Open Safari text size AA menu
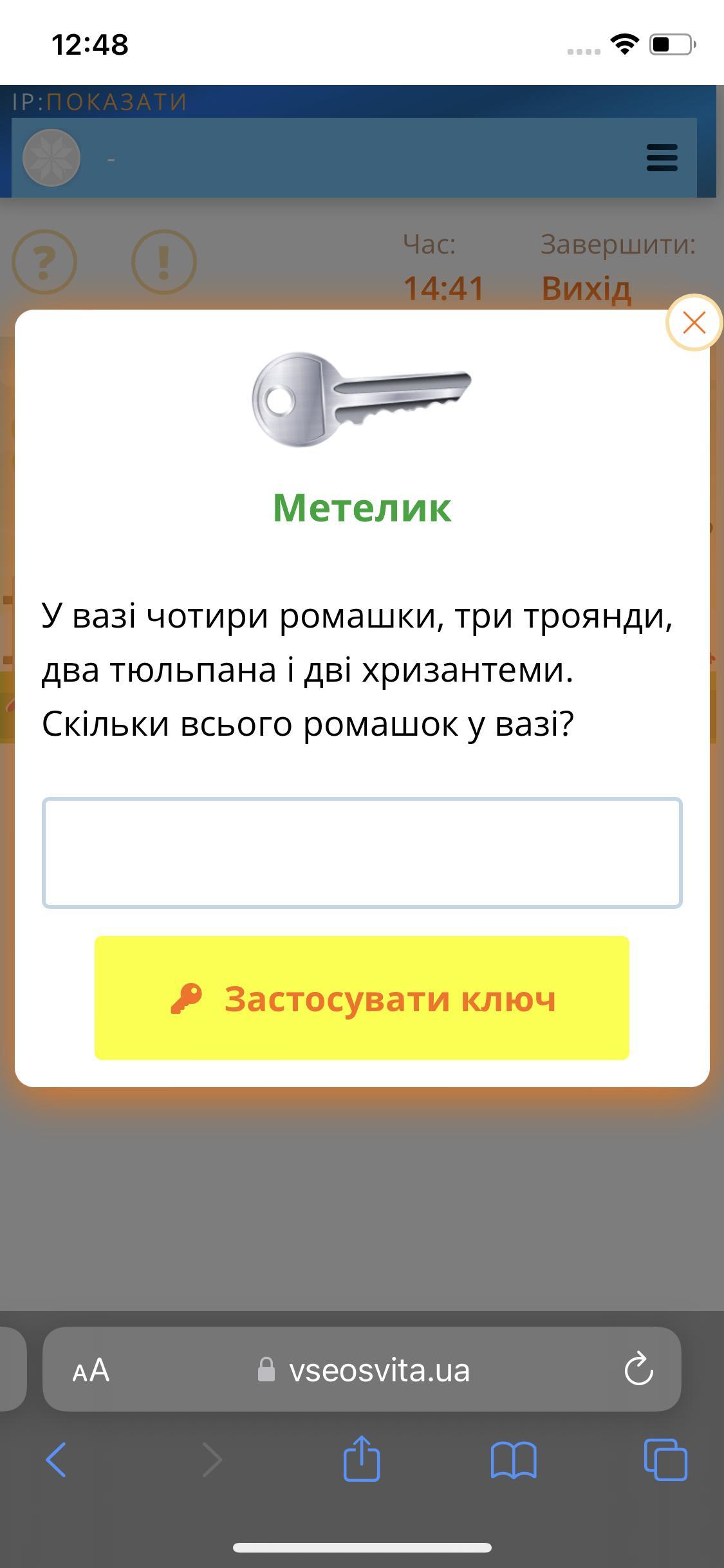Image resolution: width=724 pixels, height=1568 pixels. pyautogui.click(x=91, y=1370)
